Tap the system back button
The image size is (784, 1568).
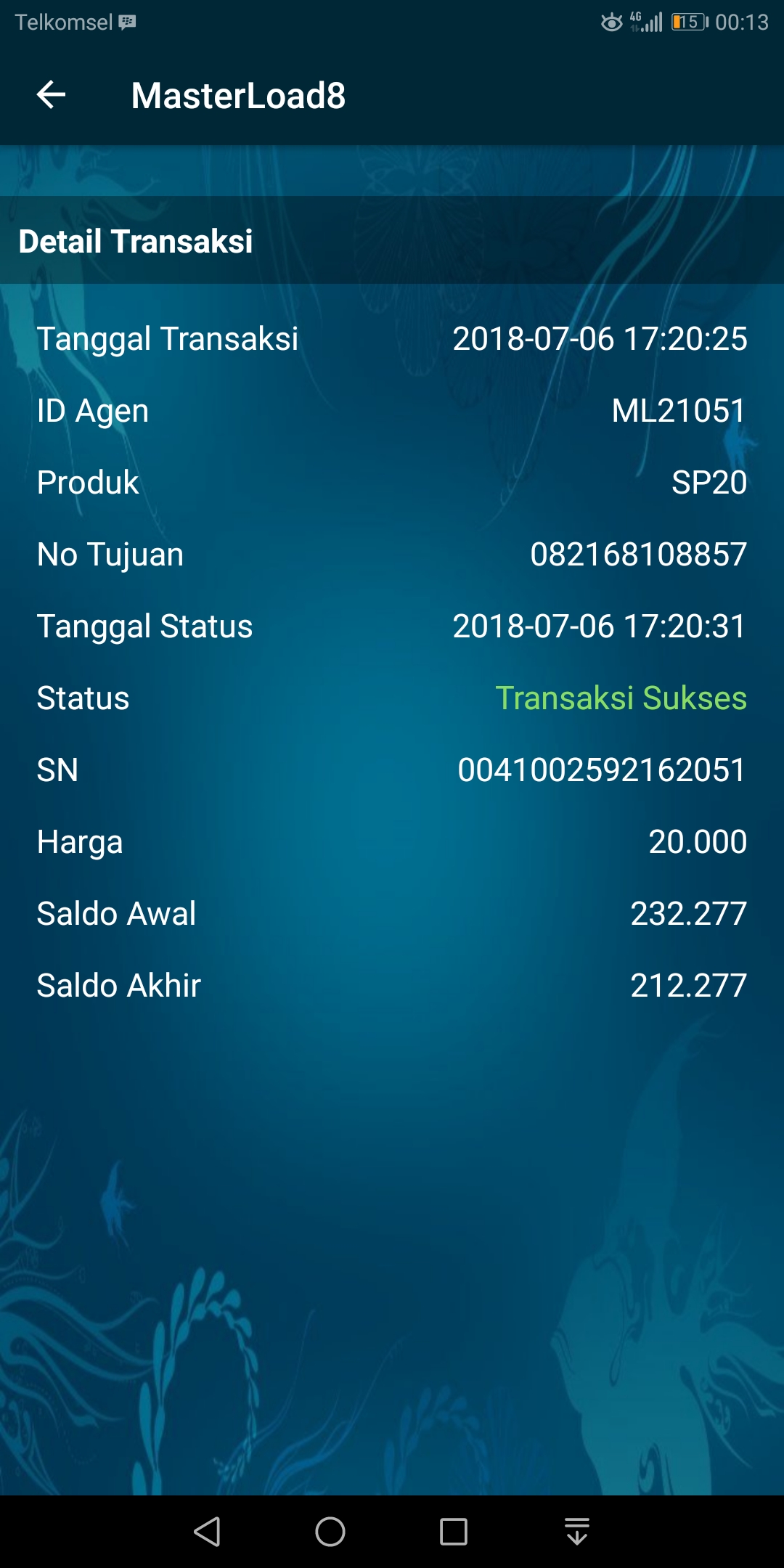pos(208,1532)
